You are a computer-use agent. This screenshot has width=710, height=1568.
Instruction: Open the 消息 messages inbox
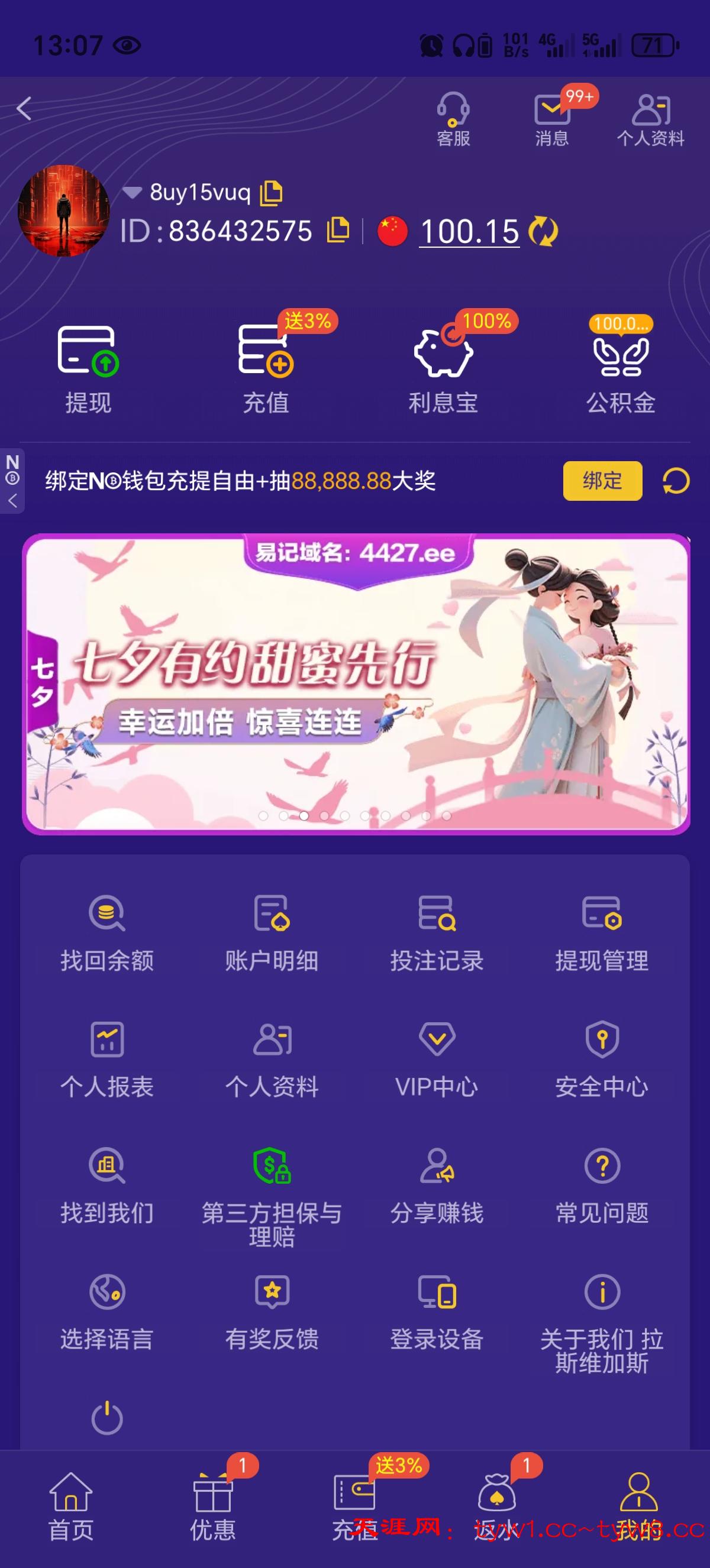[x=551, y=119]
